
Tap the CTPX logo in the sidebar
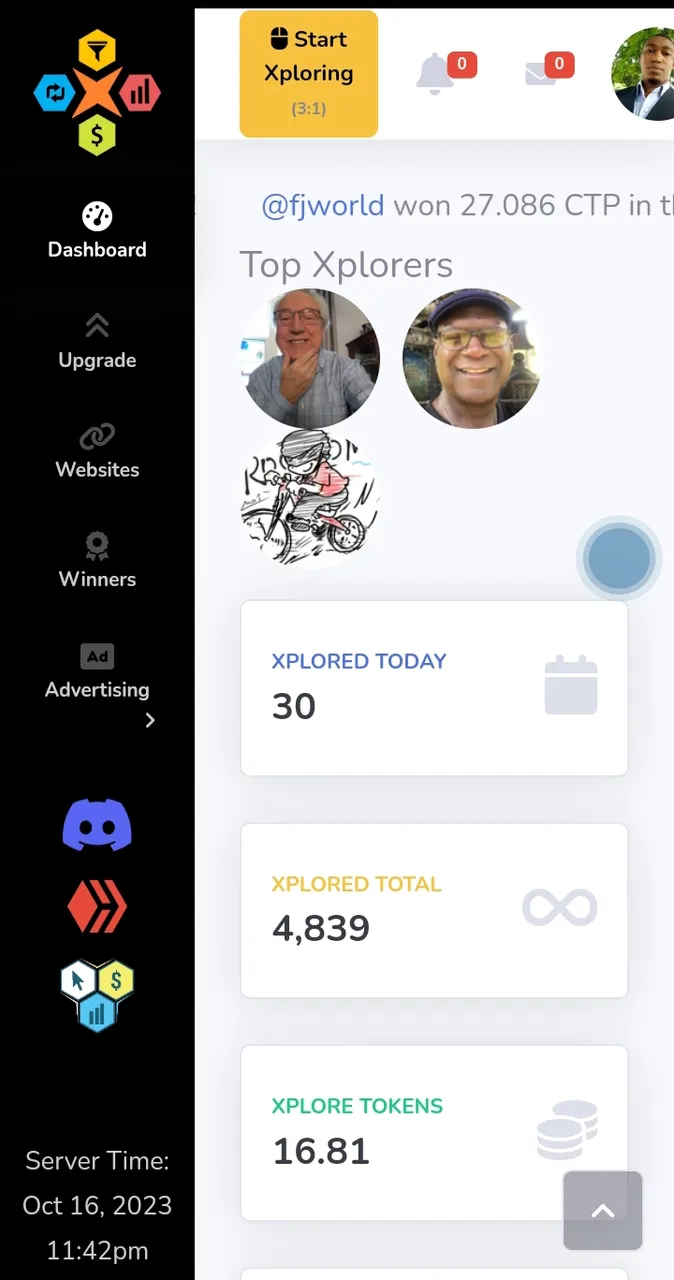pos(97,93)
